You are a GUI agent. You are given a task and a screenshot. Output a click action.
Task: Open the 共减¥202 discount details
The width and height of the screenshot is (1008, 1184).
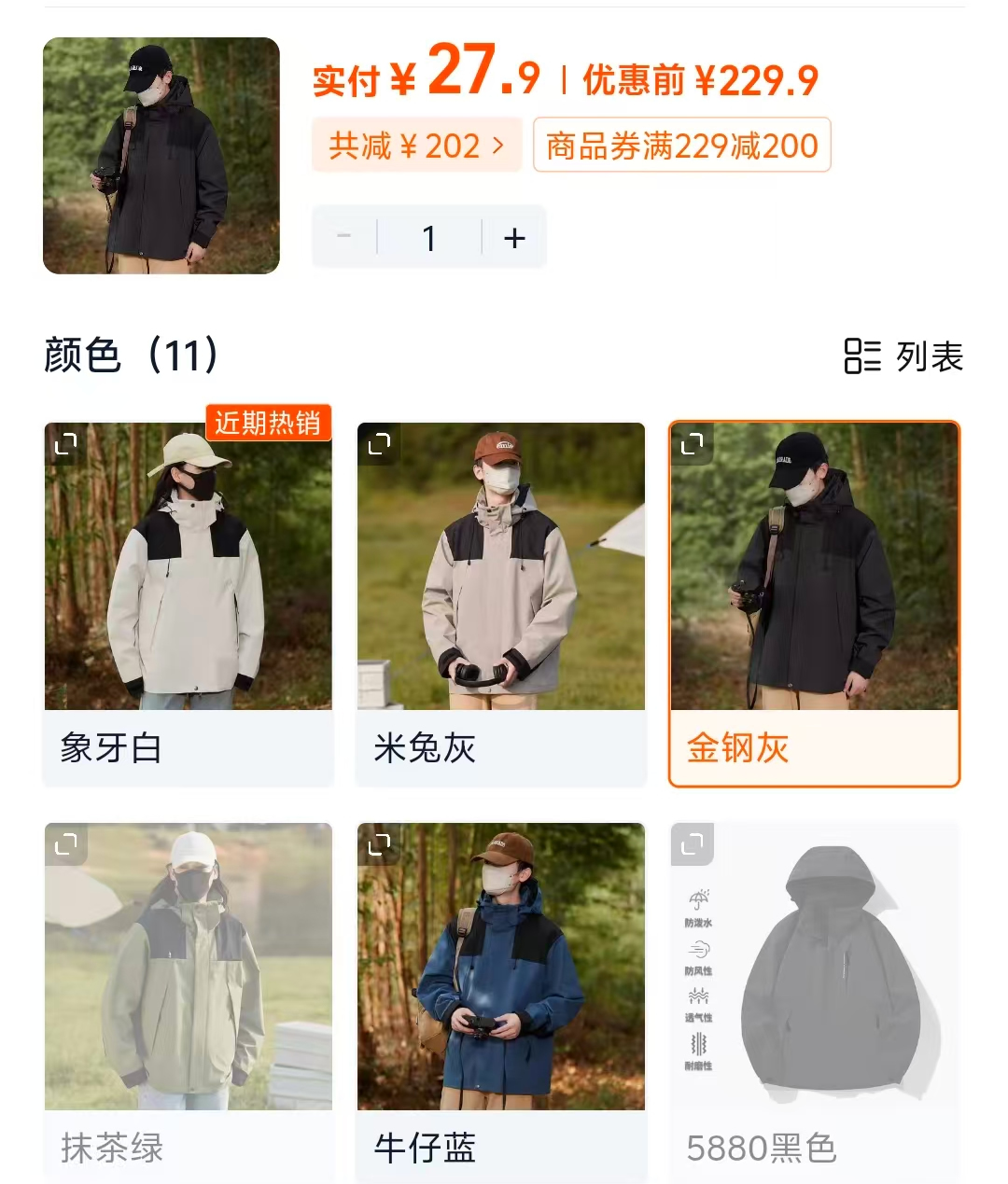416,146
